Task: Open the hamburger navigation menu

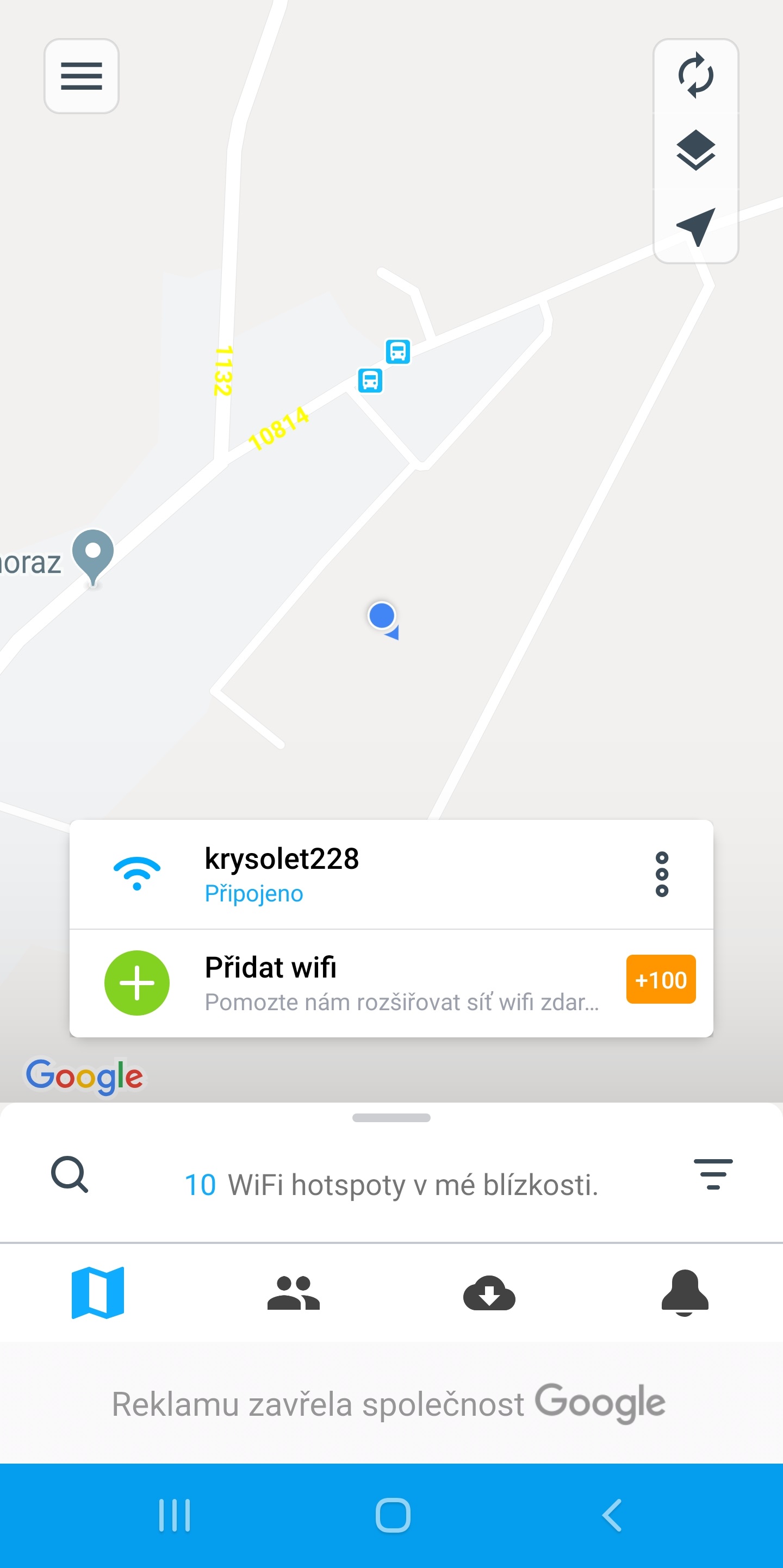Action: 81,76
